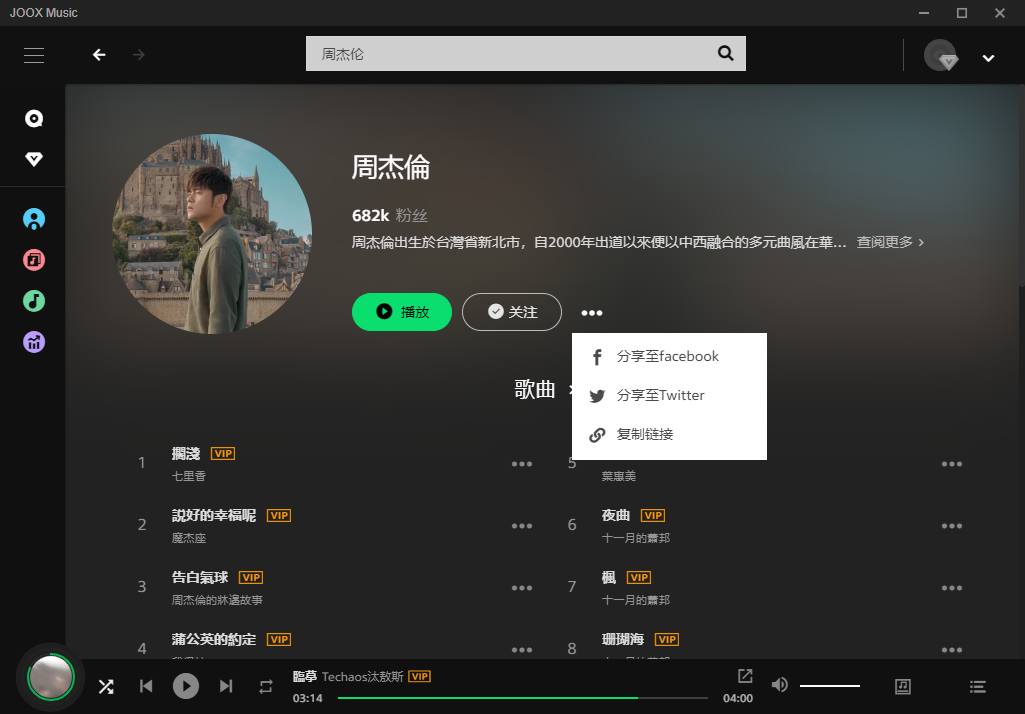Play 周杰倫's songs with 播放 button
Image resolution: width=1025 pixels, height=714 pixels.
pos(402,312)
